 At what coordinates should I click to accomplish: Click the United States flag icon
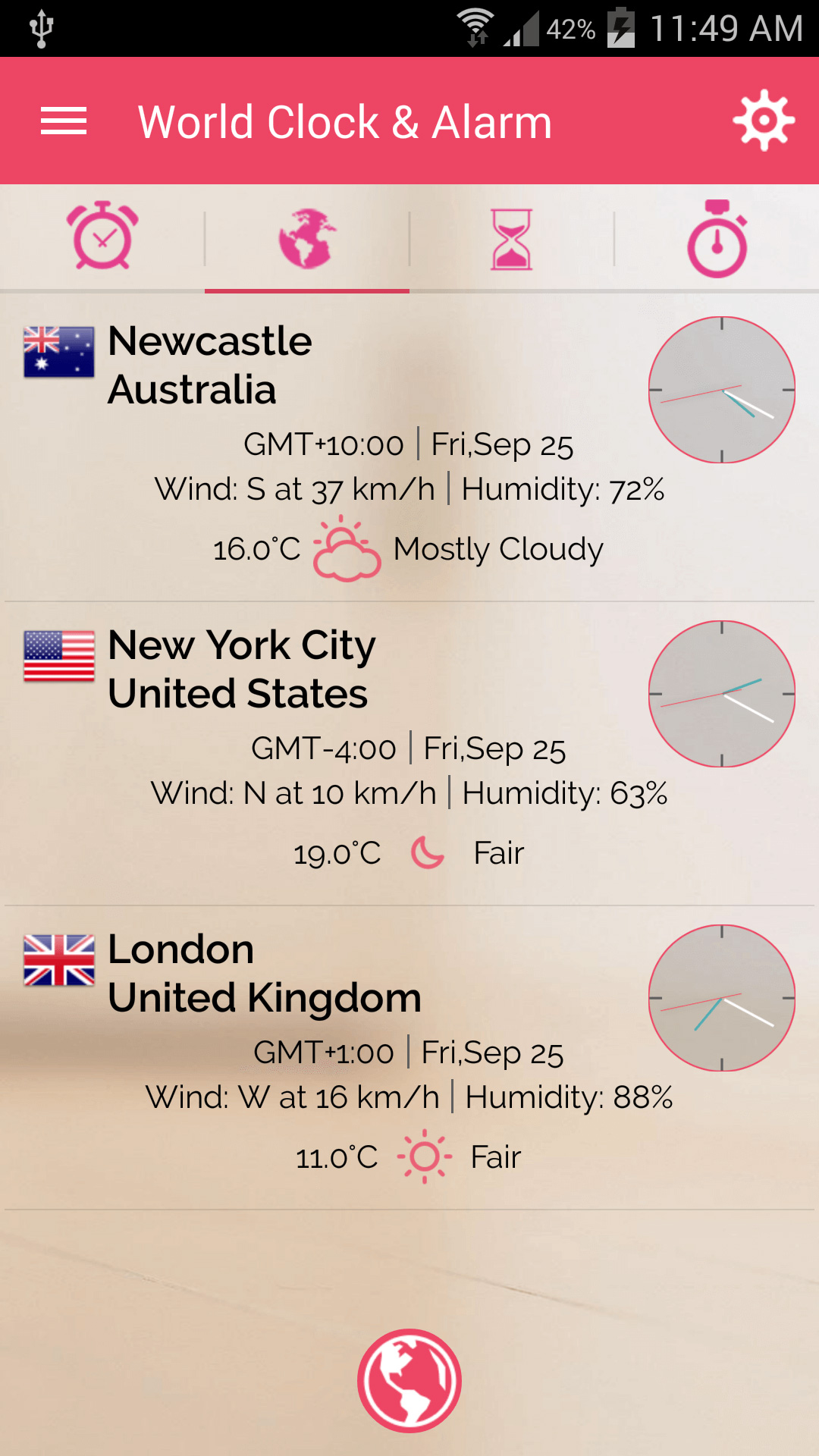tap(58, 657)
